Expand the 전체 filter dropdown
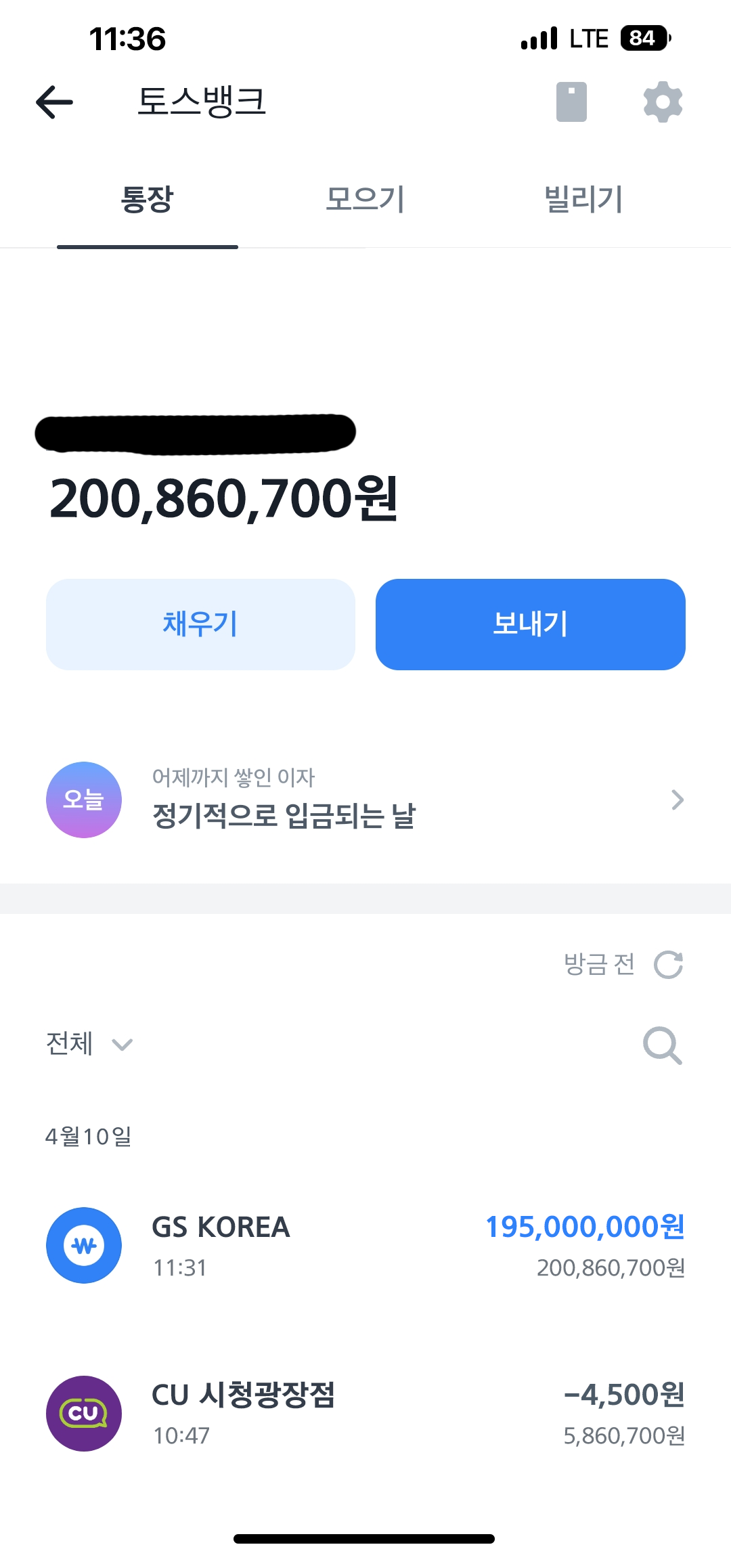Image resolution: width=731 pixels, height=1568 pixels. click(89, 1044)
